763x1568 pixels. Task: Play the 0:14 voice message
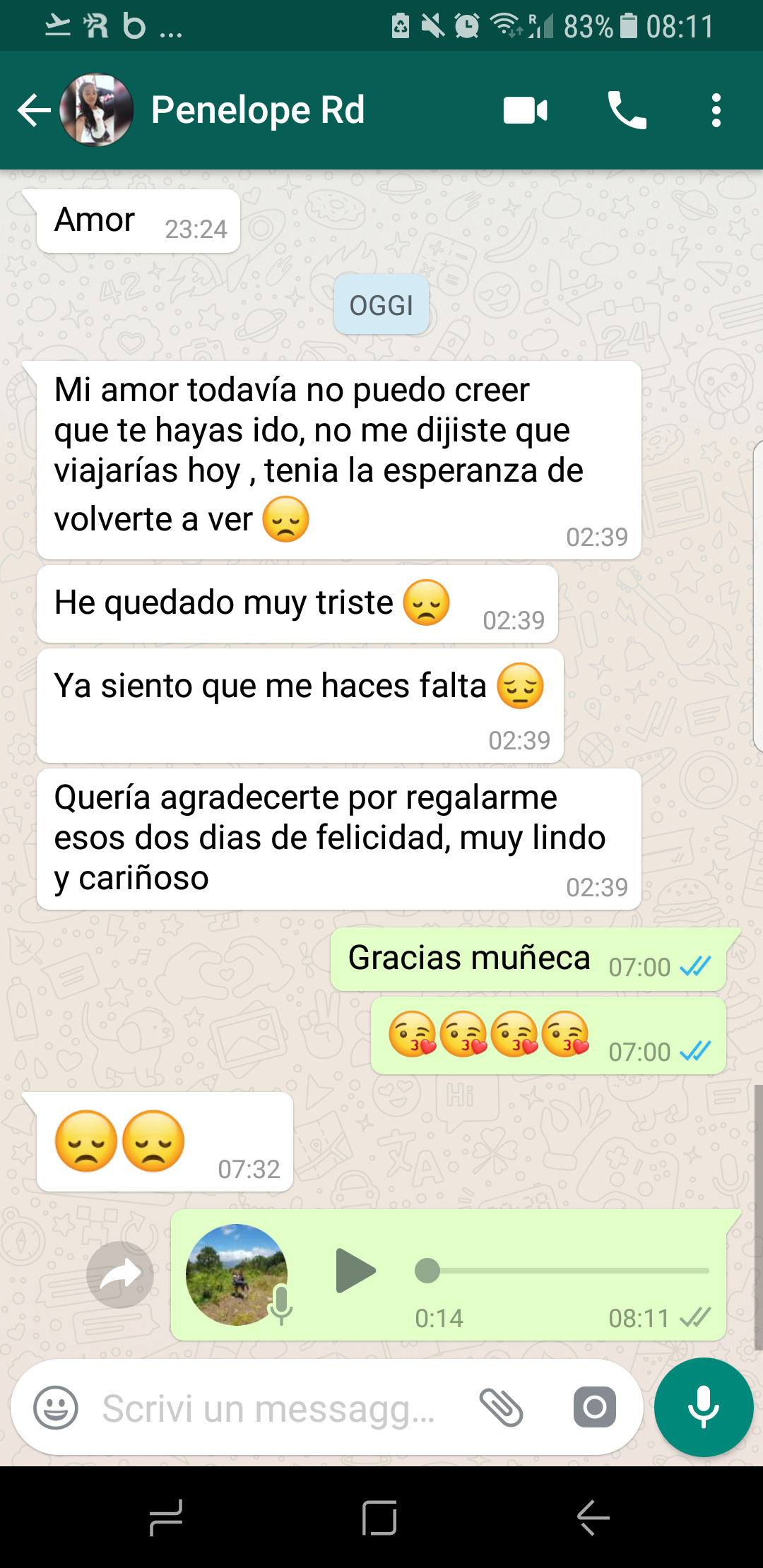click(355, 1271)
